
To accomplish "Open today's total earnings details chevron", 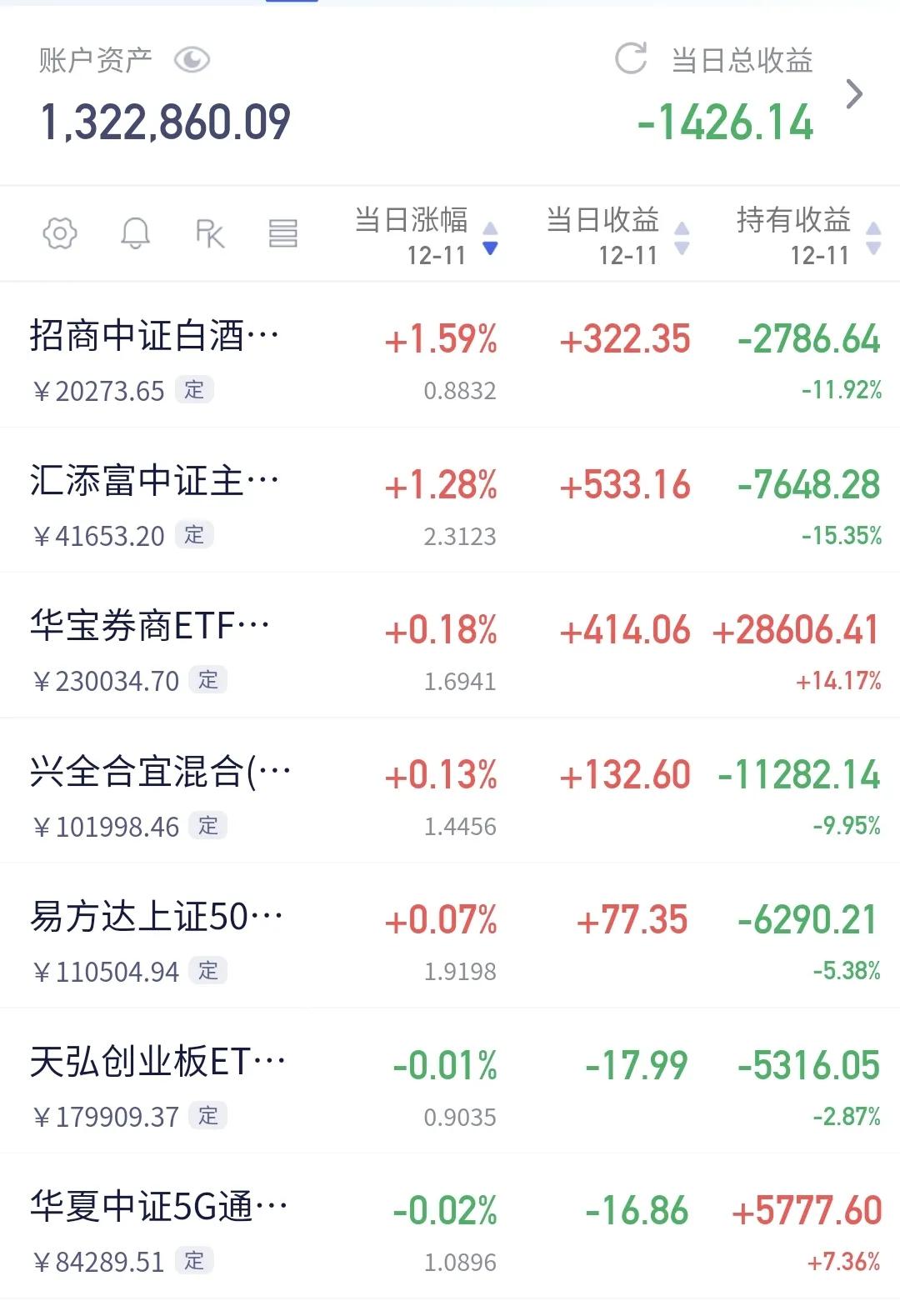I will click(x=854, y=94).
